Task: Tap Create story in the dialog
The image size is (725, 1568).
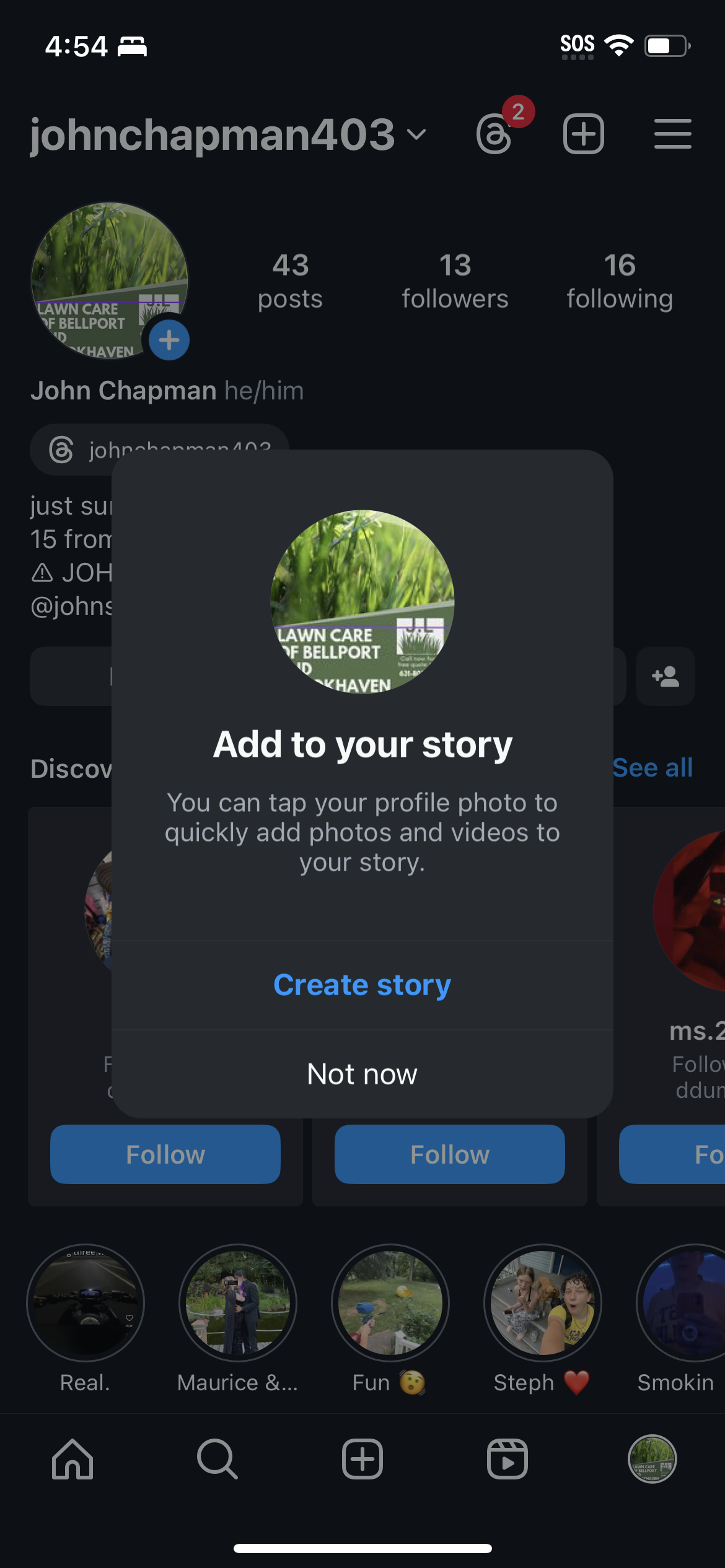Action: (x=362, y=985)
